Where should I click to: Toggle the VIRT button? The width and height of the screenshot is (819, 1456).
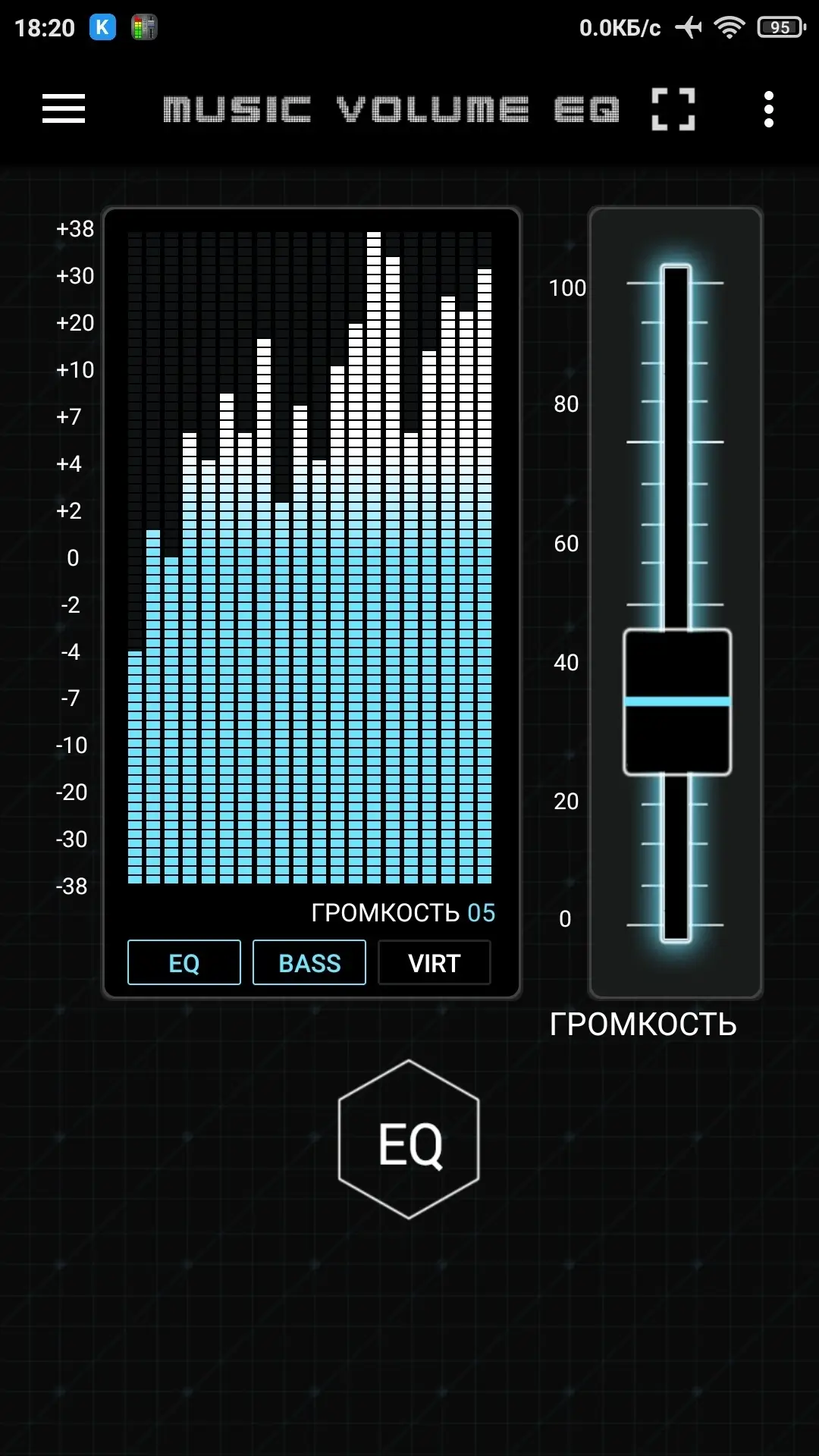tap(435, 962)
